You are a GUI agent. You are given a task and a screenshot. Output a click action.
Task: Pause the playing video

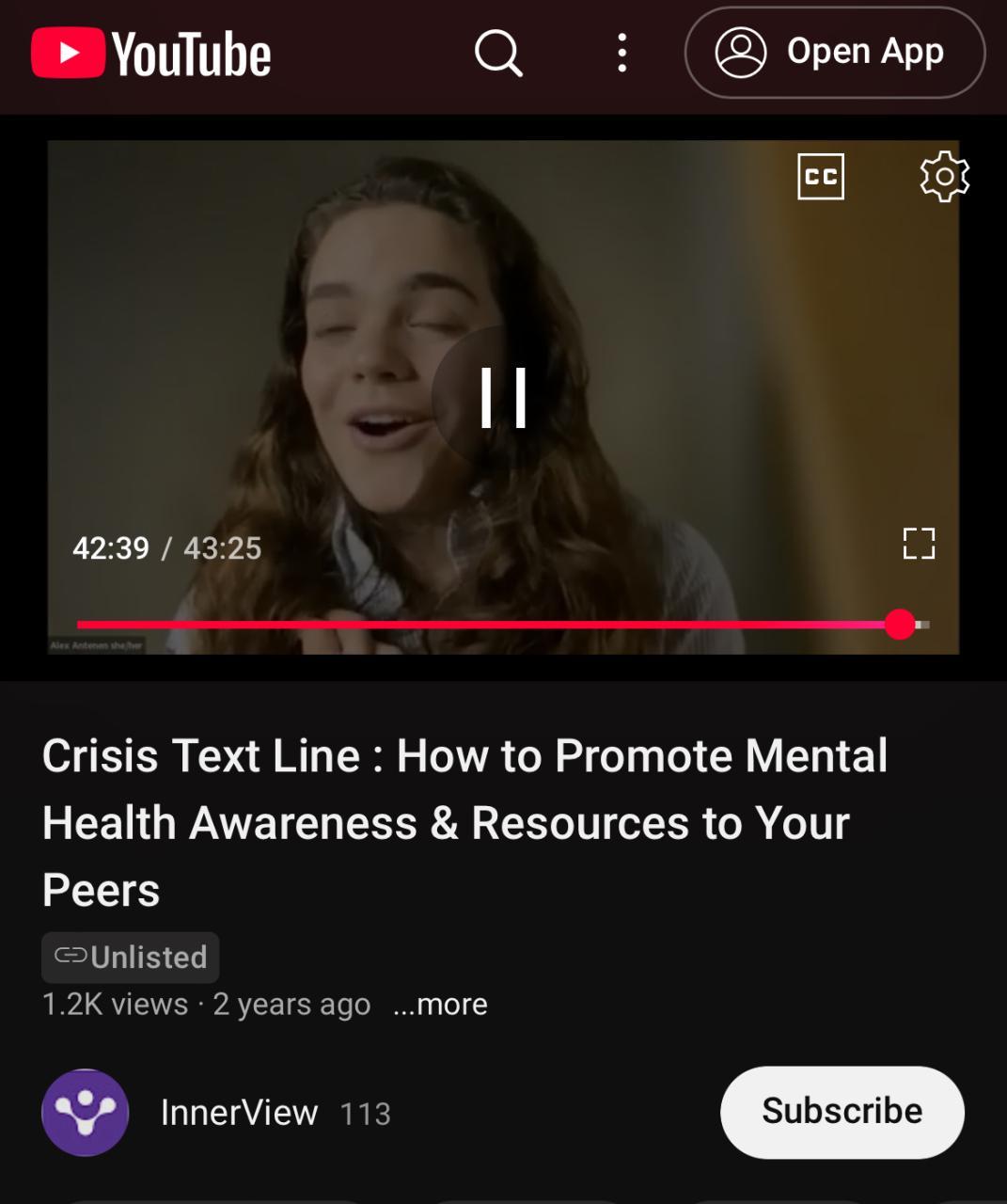503,397
